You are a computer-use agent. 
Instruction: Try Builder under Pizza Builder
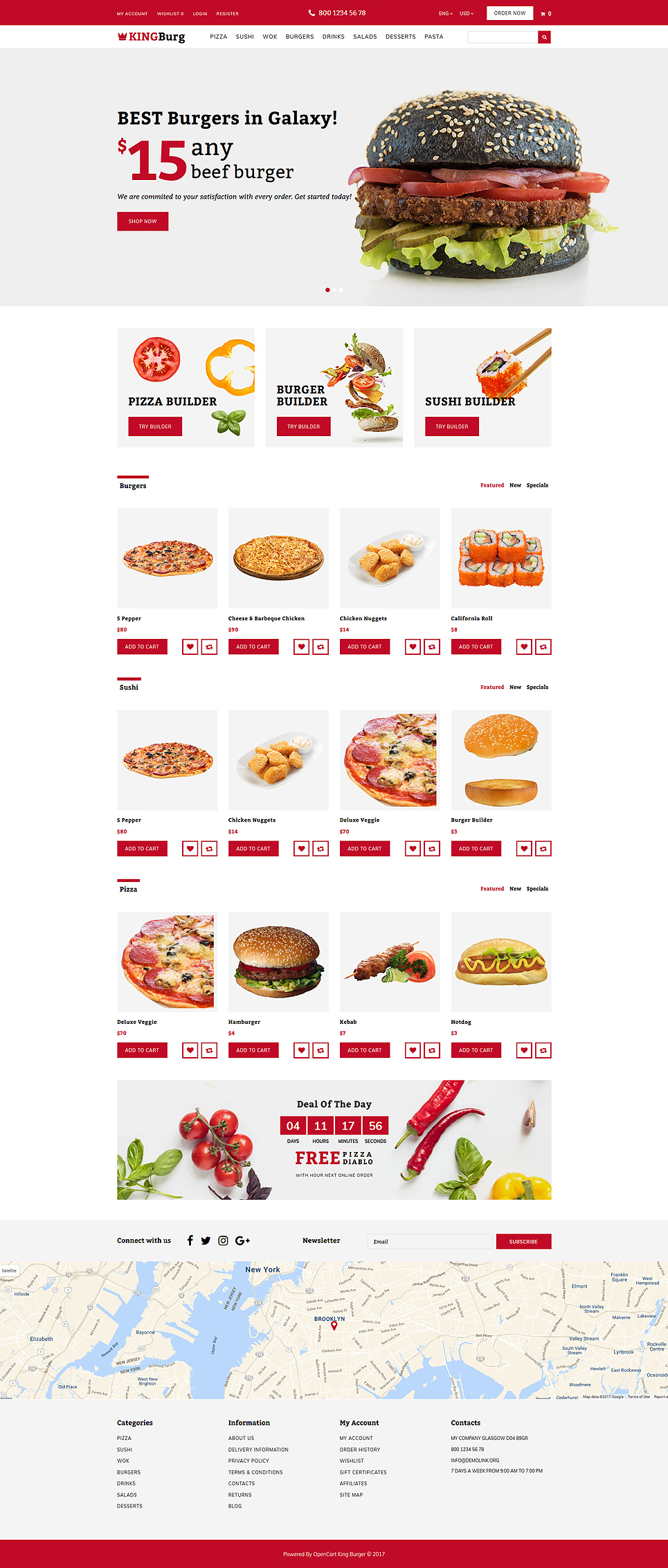point(155,426)
